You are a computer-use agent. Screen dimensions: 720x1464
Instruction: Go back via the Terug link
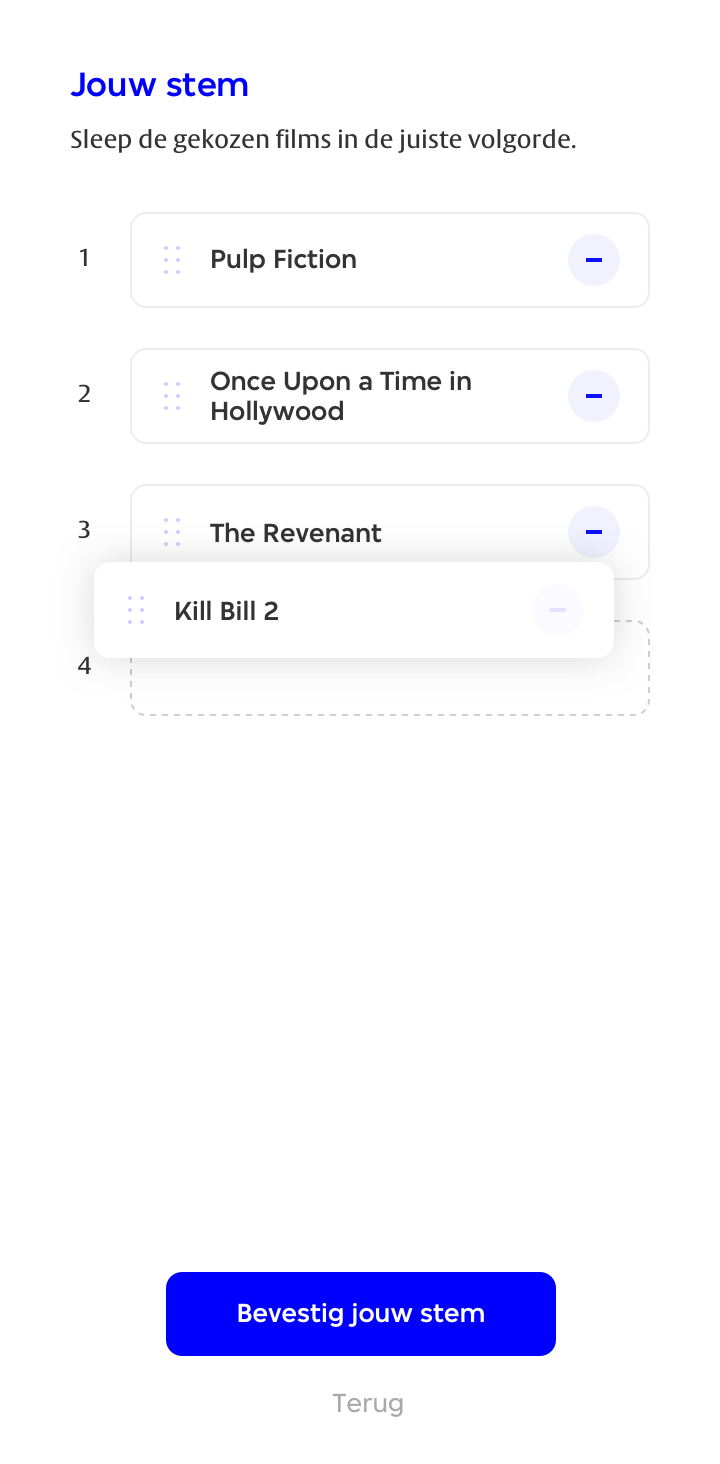(368, 1403)
